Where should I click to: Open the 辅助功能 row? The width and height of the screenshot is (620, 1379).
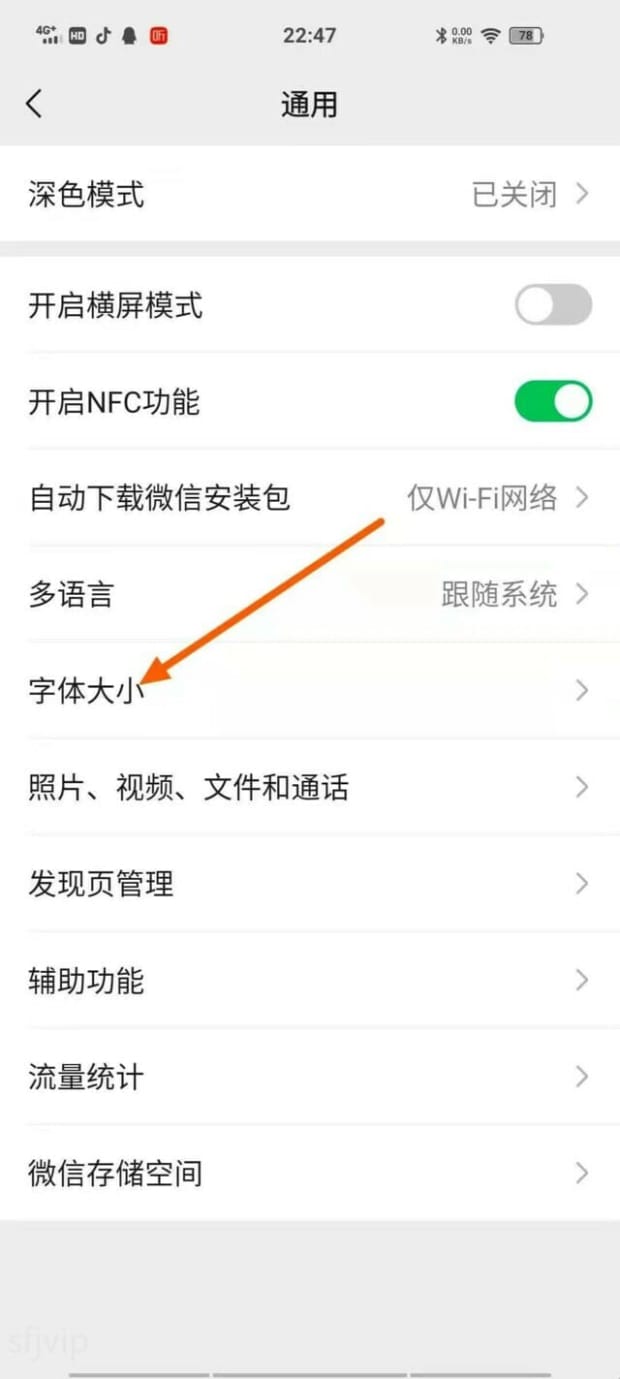tap(308, 981)
